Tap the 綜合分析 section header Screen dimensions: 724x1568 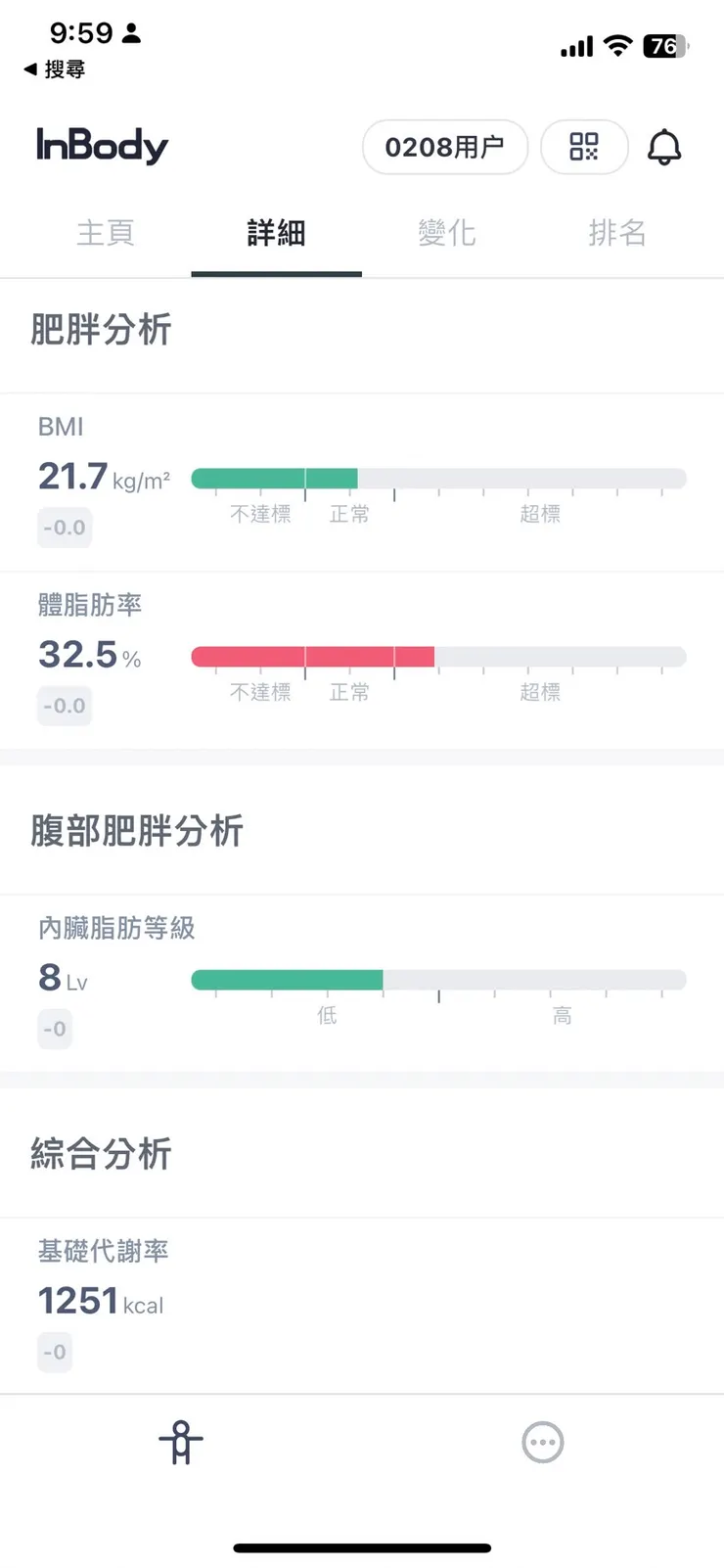101,1155
